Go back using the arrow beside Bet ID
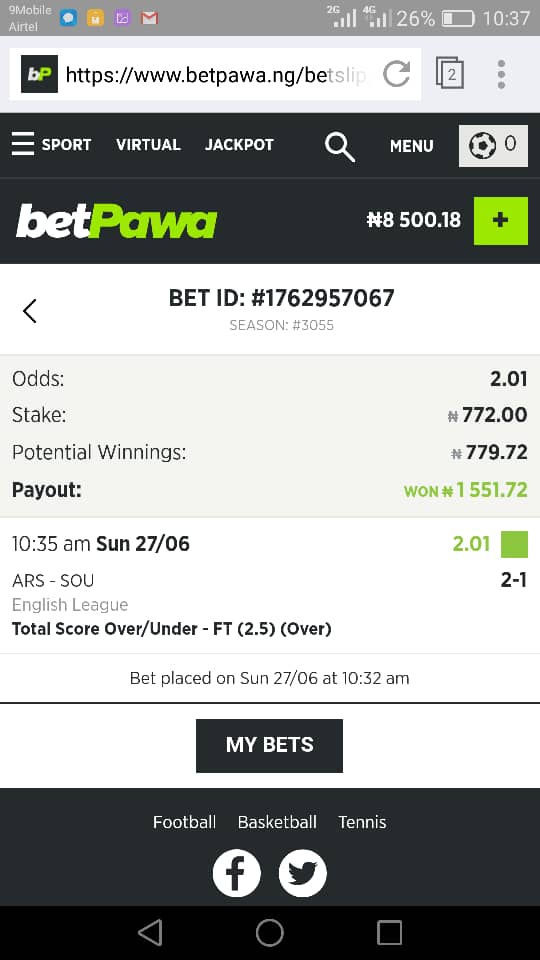This screenshot has height=960, width=540. (30, 311)
